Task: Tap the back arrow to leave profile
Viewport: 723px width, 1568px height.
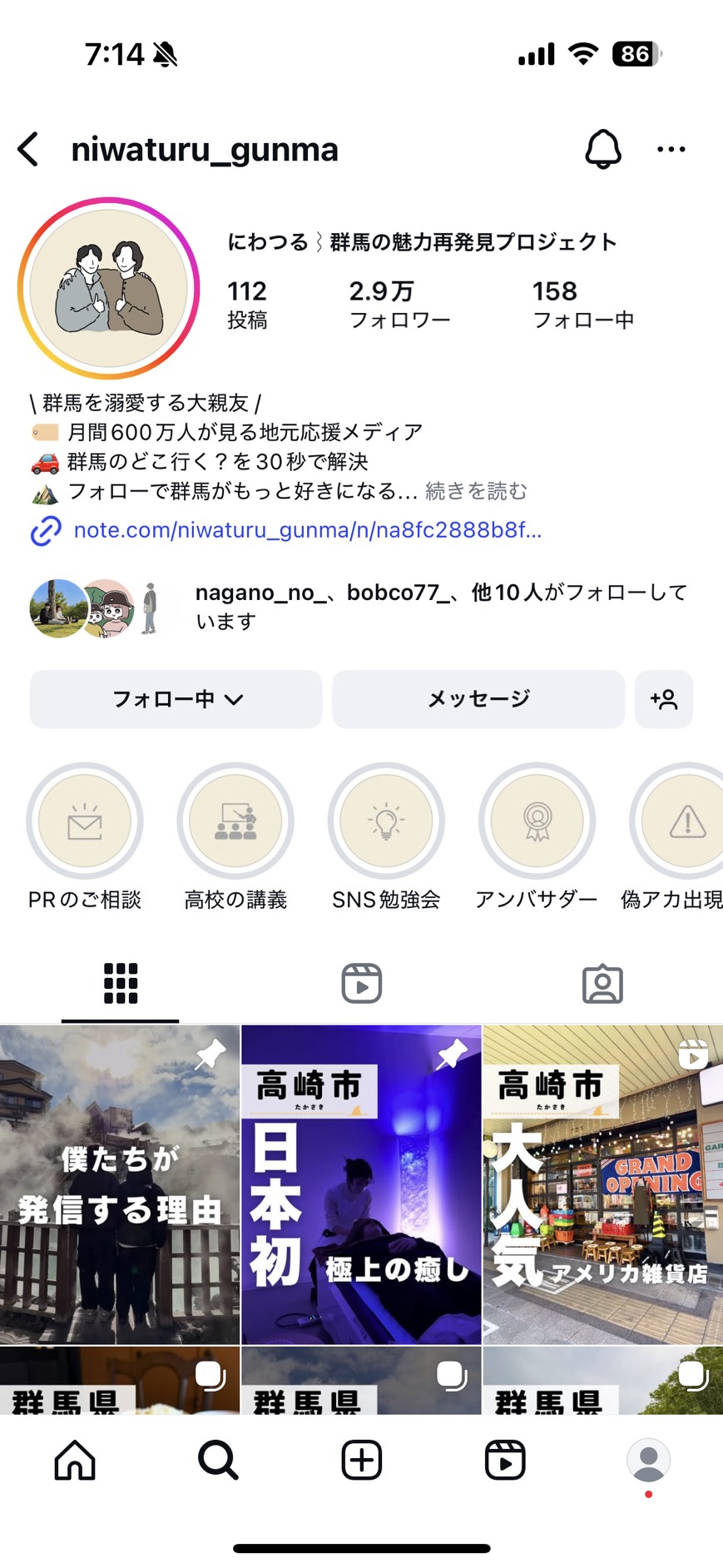Action: click(27, 149)
